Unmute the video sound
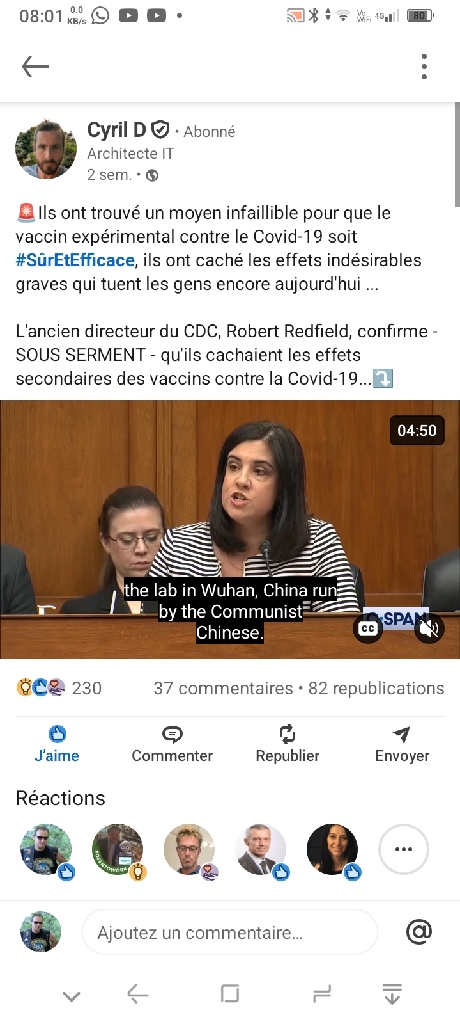This screenshot has height=1024, width=460. pyautogui.click(x=429, y=628)
